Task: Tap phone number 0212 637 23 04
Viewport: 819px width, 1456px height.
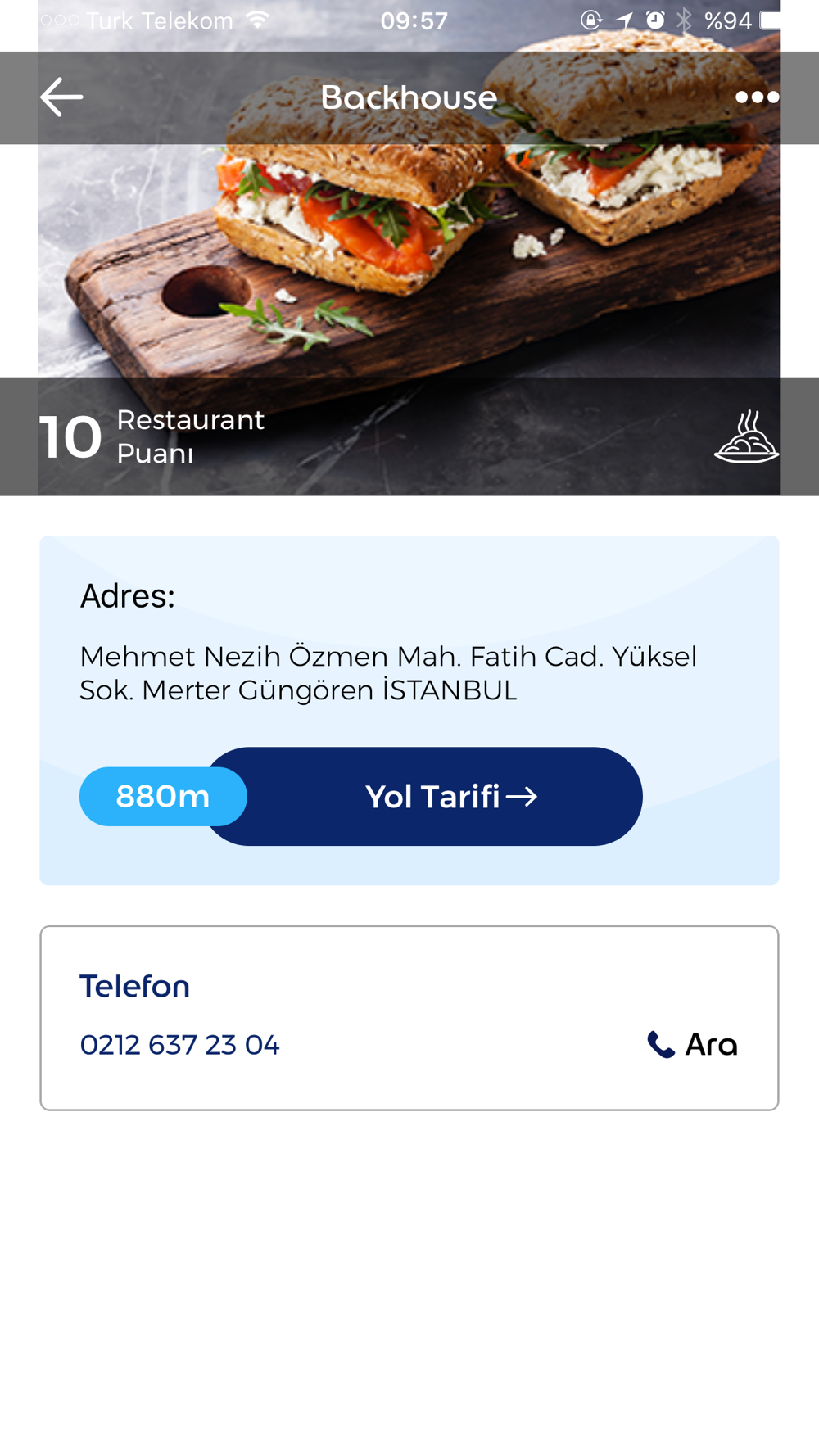Action: click(179, 1045)
